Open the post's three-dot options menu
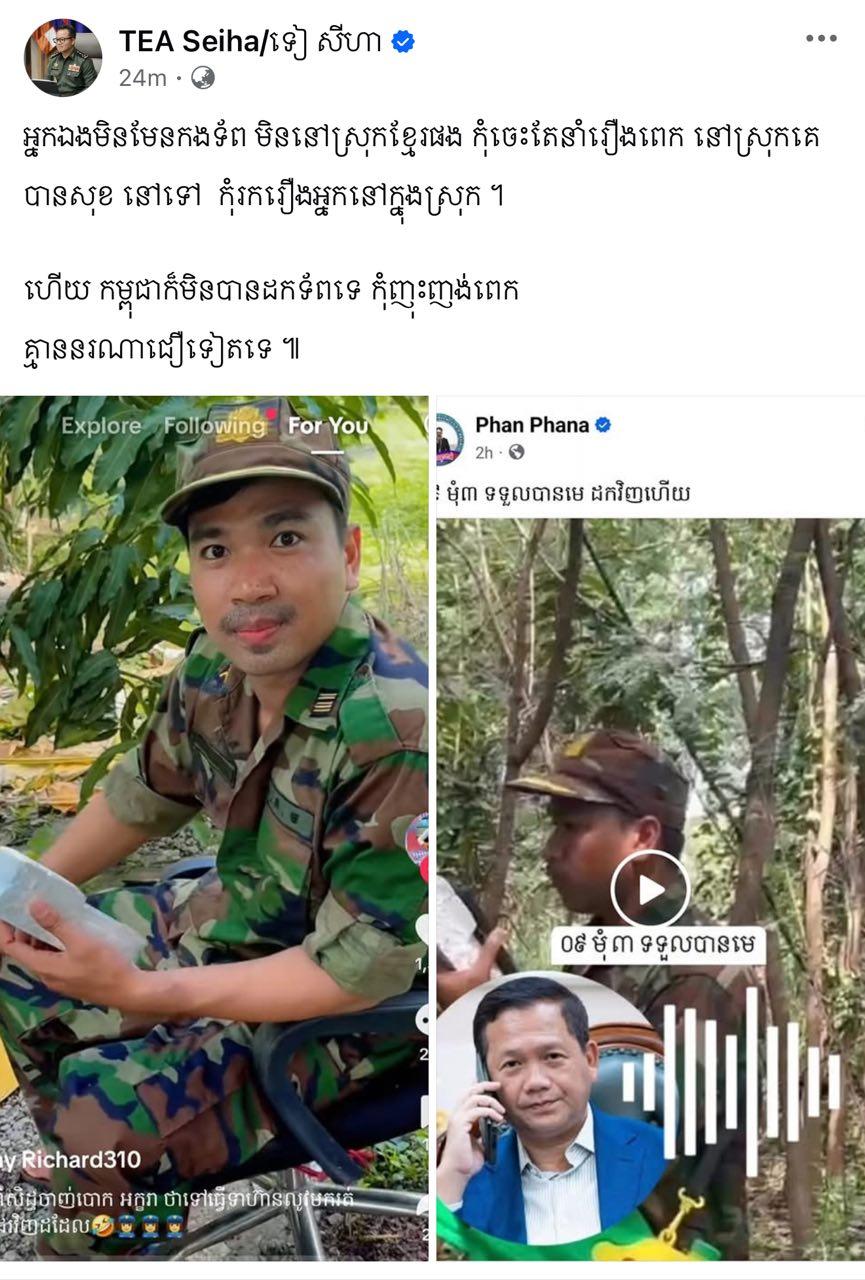This screenshot has width=865, height=1280. coord(820,39)
